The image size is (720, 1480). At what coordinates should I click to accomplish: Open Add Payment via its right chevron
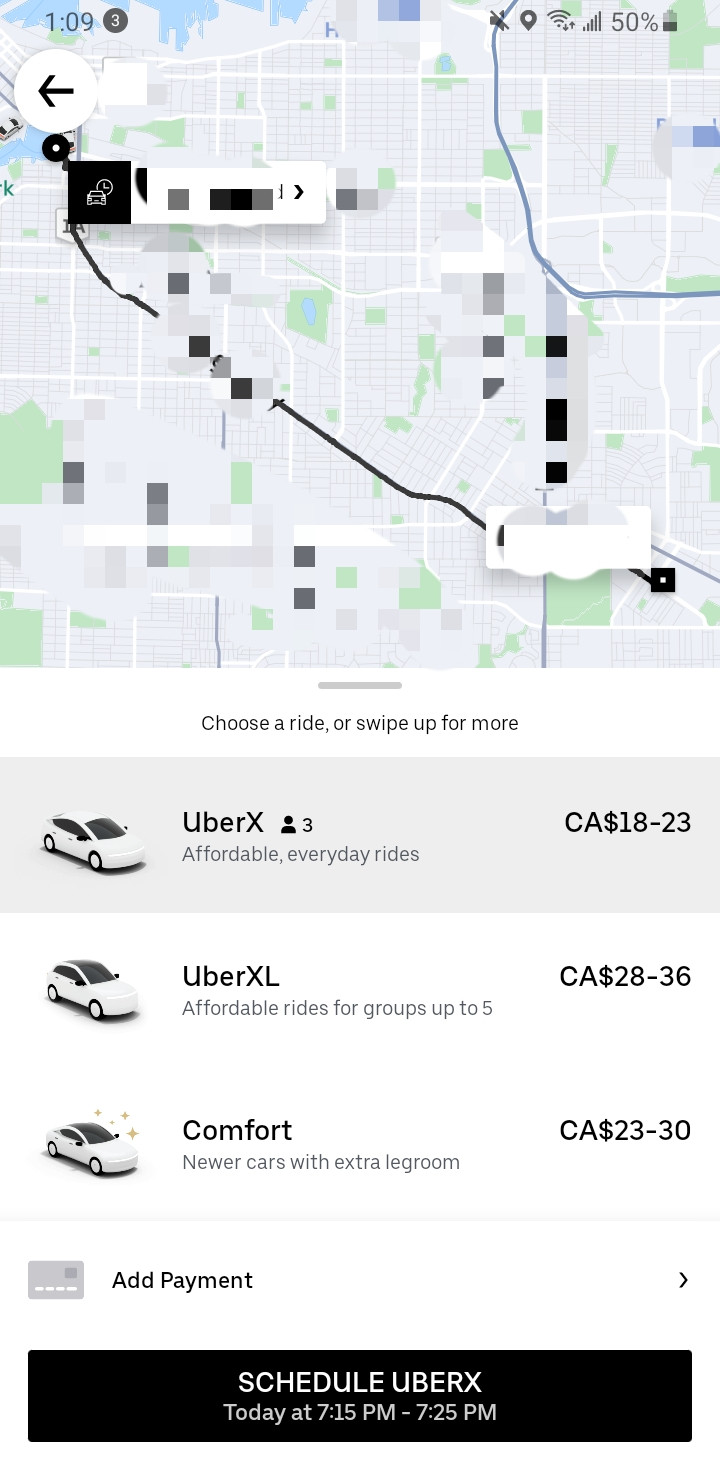(x=683, y=1280)
